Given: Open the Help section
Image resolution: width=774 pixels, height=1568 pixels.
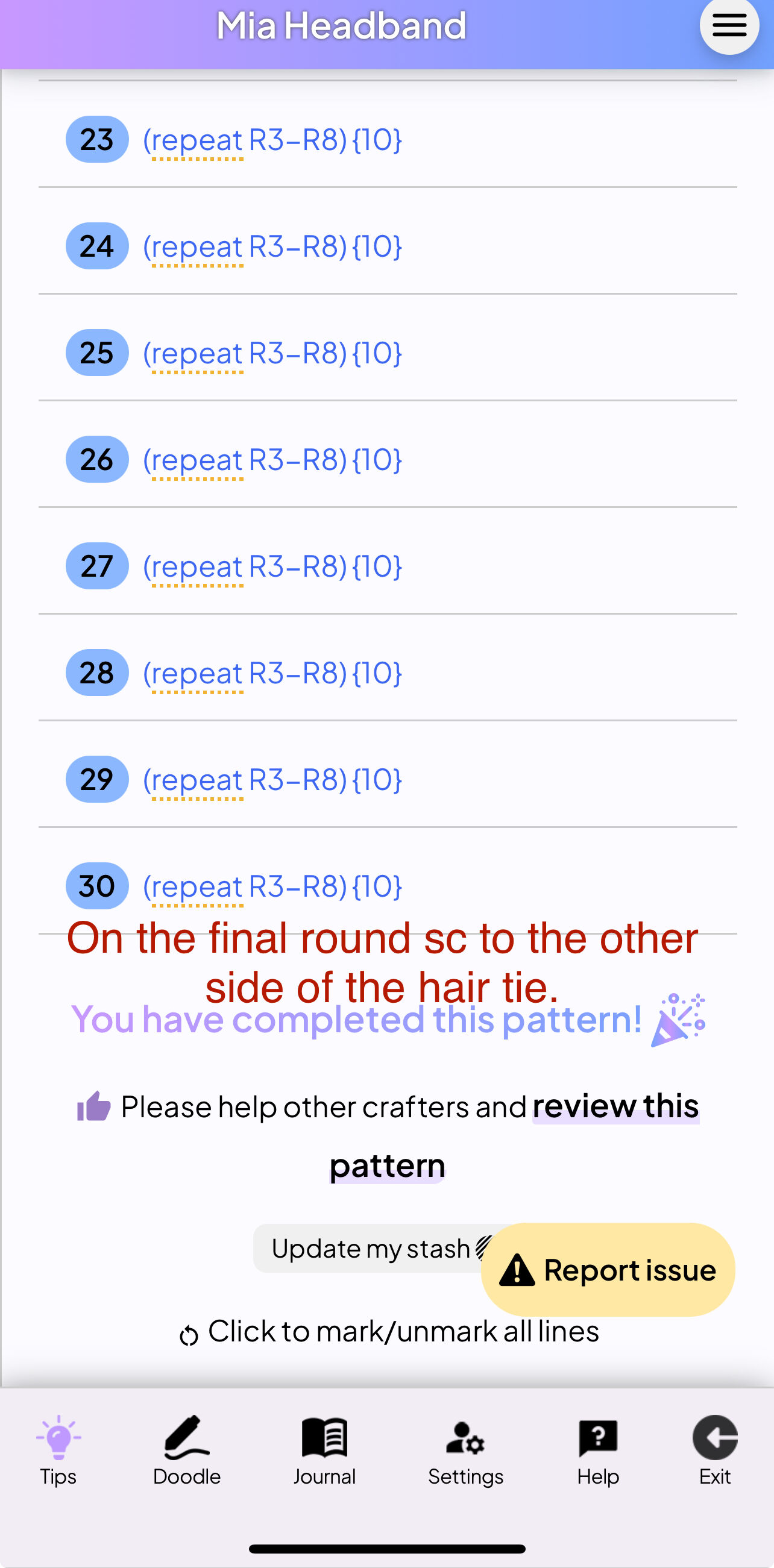Looking at the screenshot, I should 598,1450.
